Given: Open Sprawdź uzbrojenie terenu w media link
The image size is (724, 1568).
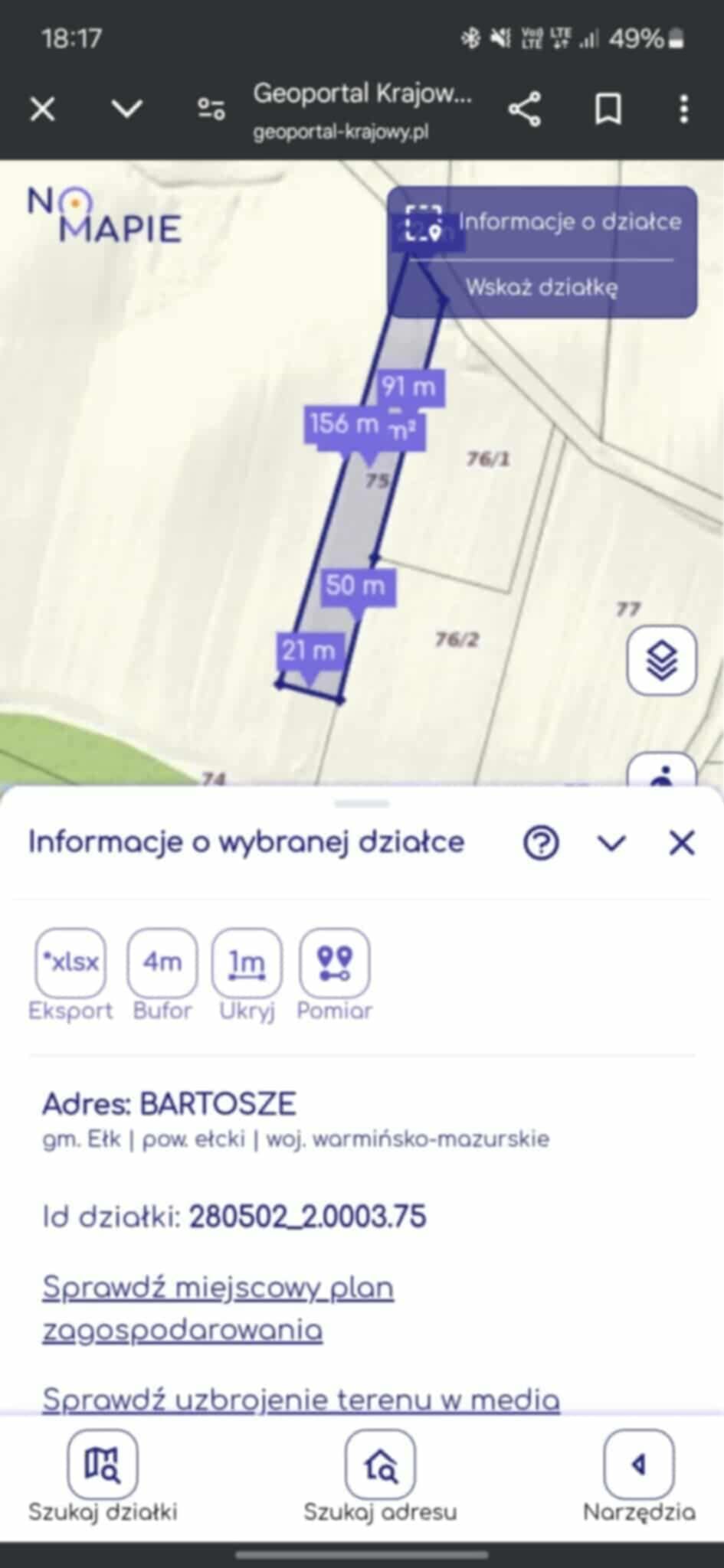Looking at the screenshot, I should coord(301,1400).
